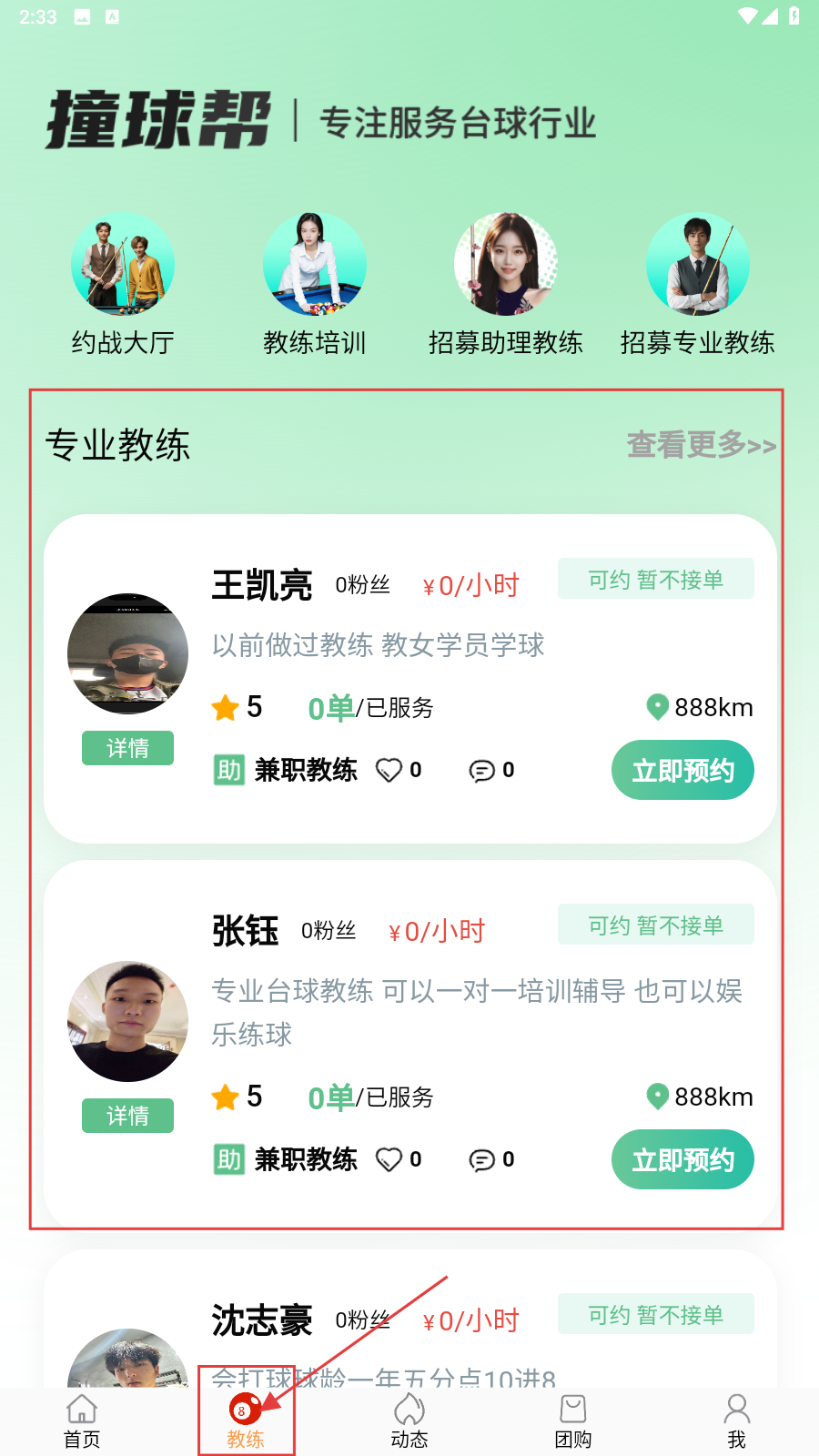Image resolution: width=819 pixels, height=1456 pixels.
Task: Switch to 我 profile tab
Action: coord(736,1421)
